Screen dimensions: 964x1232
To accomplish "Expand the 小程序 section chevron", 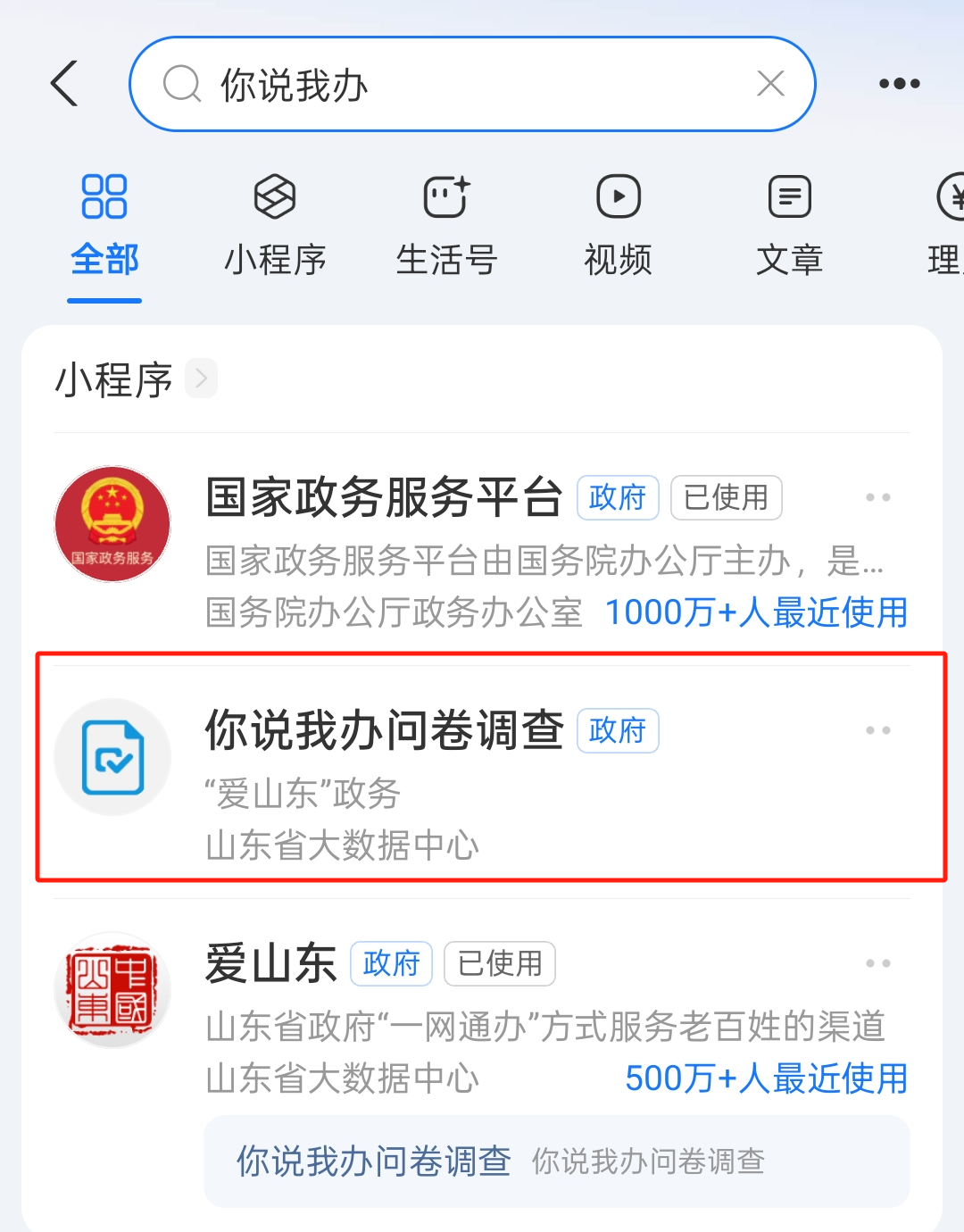I will [x=202, y=379].
